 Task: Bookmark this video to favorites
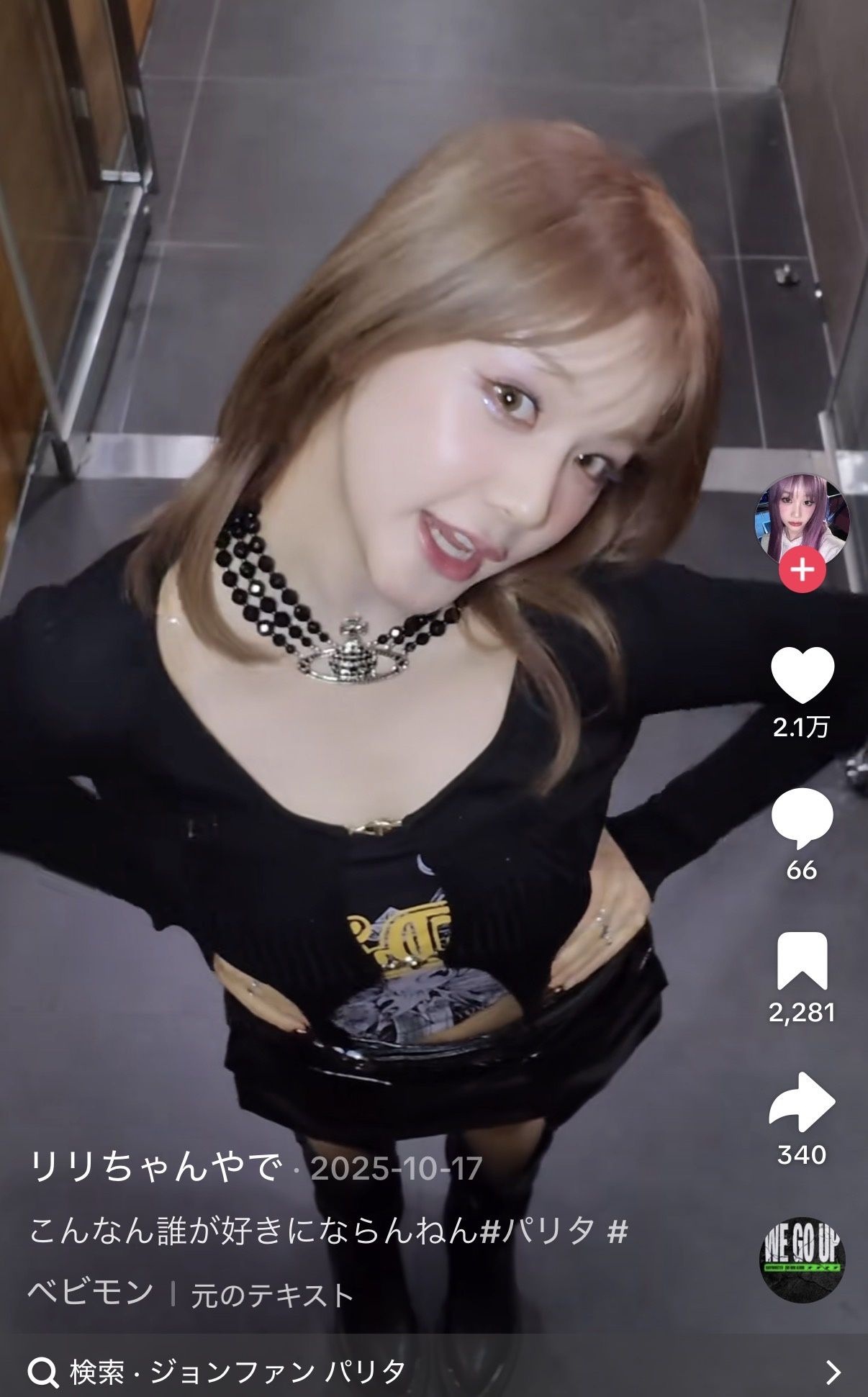pyautogui.click(x=802, y=960)
